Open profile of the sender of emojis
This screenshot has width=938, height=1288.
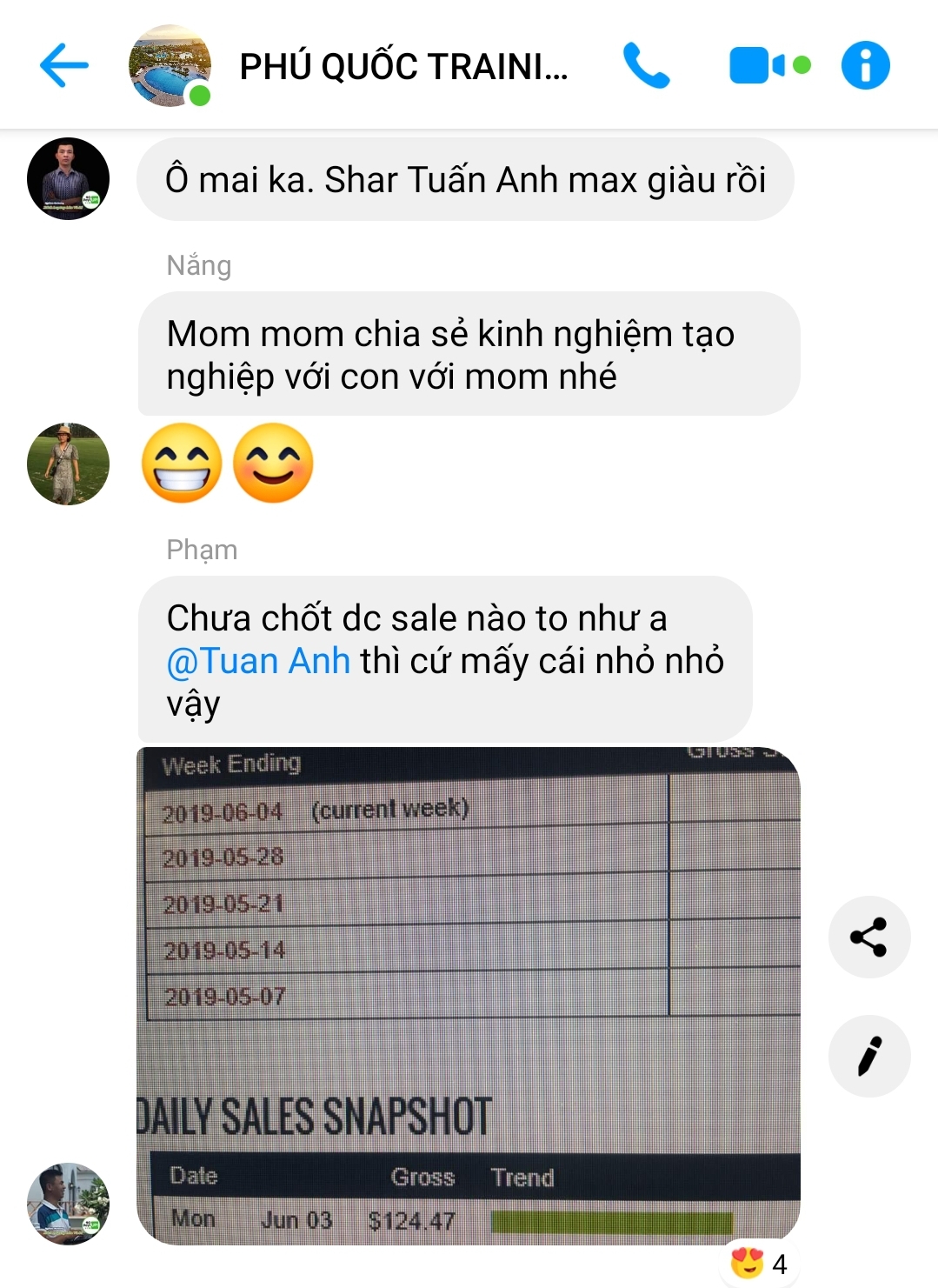68,464
